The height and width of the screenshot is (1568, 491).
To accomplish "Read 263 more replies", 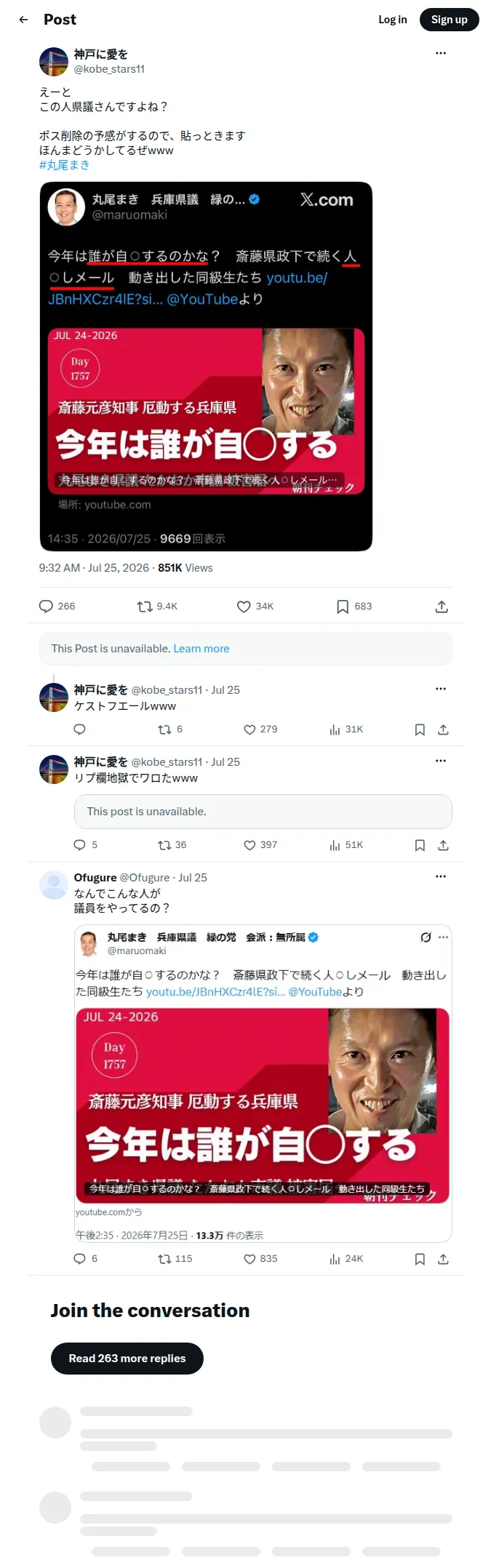I will (127, 1358).
